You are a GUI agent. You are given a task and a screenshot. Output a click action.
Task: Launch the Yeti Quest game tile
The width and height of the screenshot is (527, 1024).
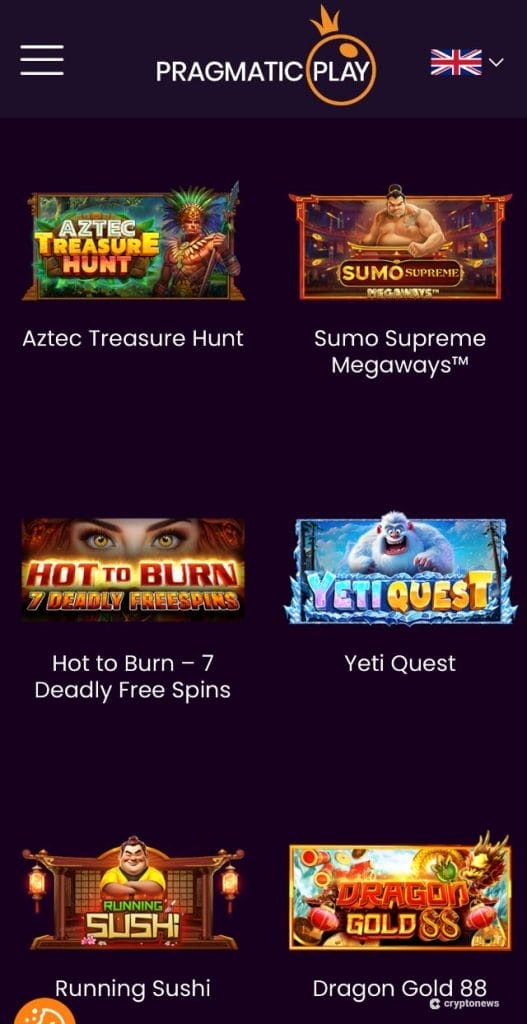click(400, 568)
